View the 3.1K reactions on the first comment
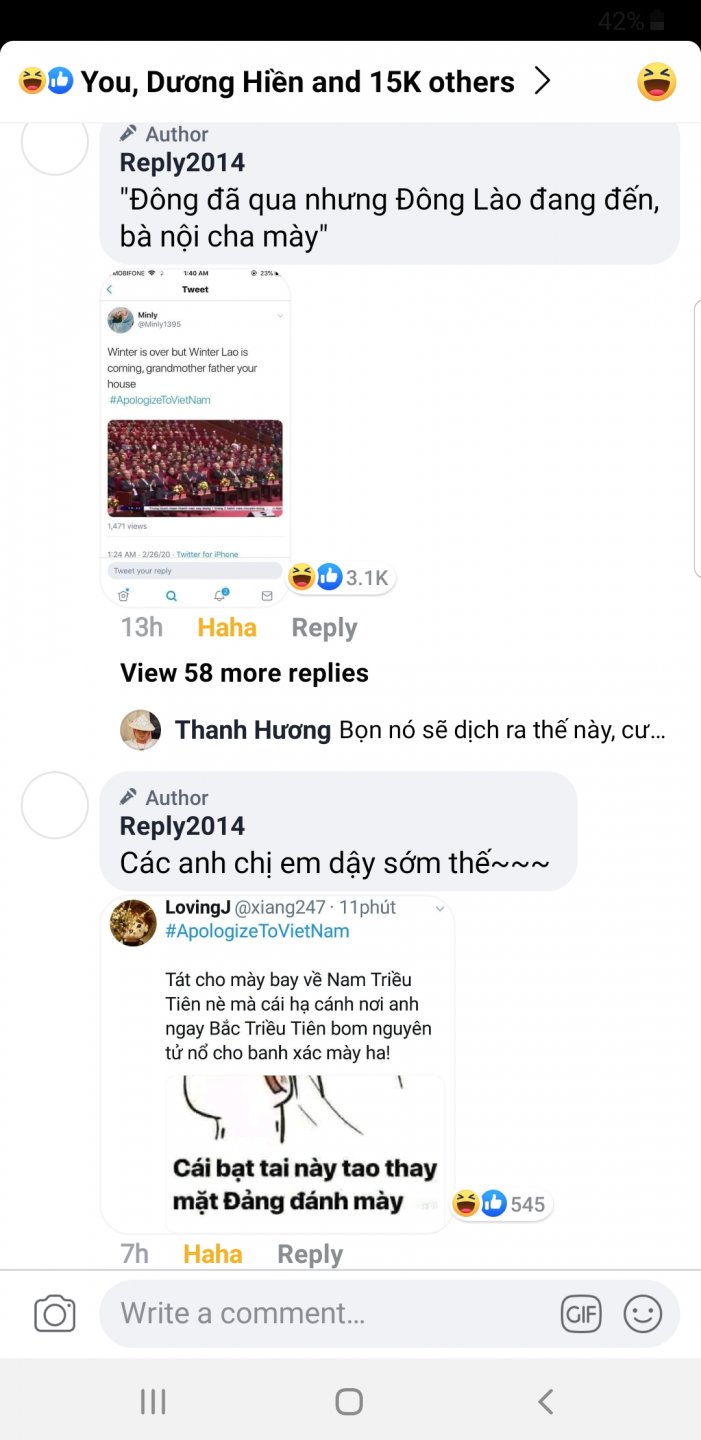The height and width of the screenshot is (1440, 701). [x=343, y=577]
